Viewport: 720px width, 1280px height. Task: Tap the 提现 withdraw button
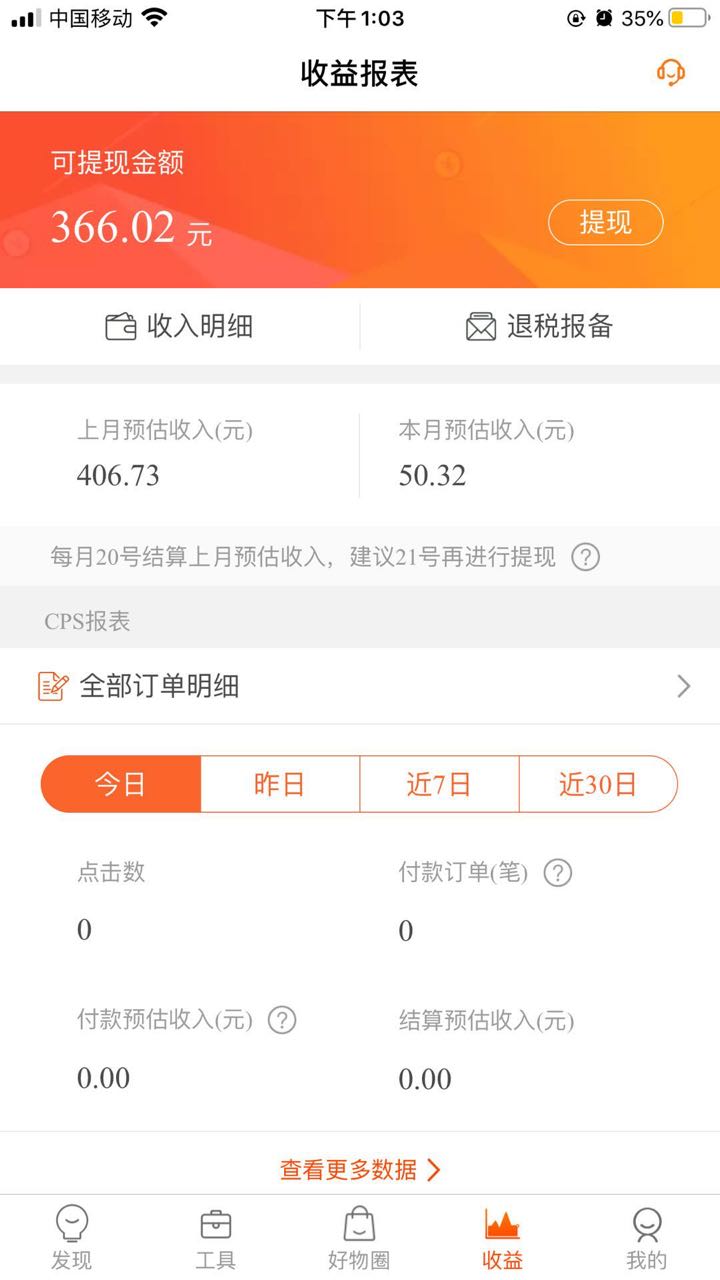tap(605, 222)
